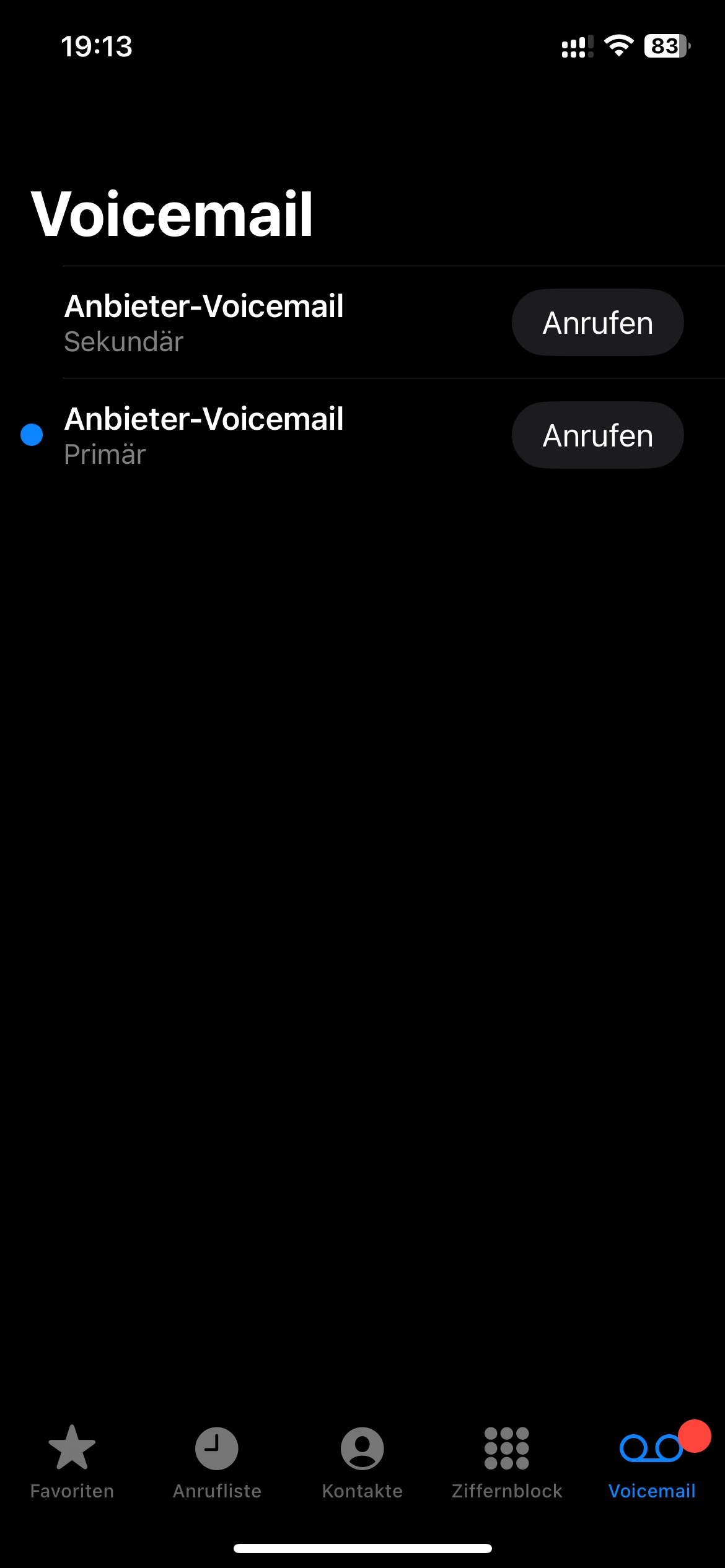The width and height of the screenshot is (725, 1568).
Task: Call the Sekundär Anbieter-Voicemail
Action: click(597, 323)
